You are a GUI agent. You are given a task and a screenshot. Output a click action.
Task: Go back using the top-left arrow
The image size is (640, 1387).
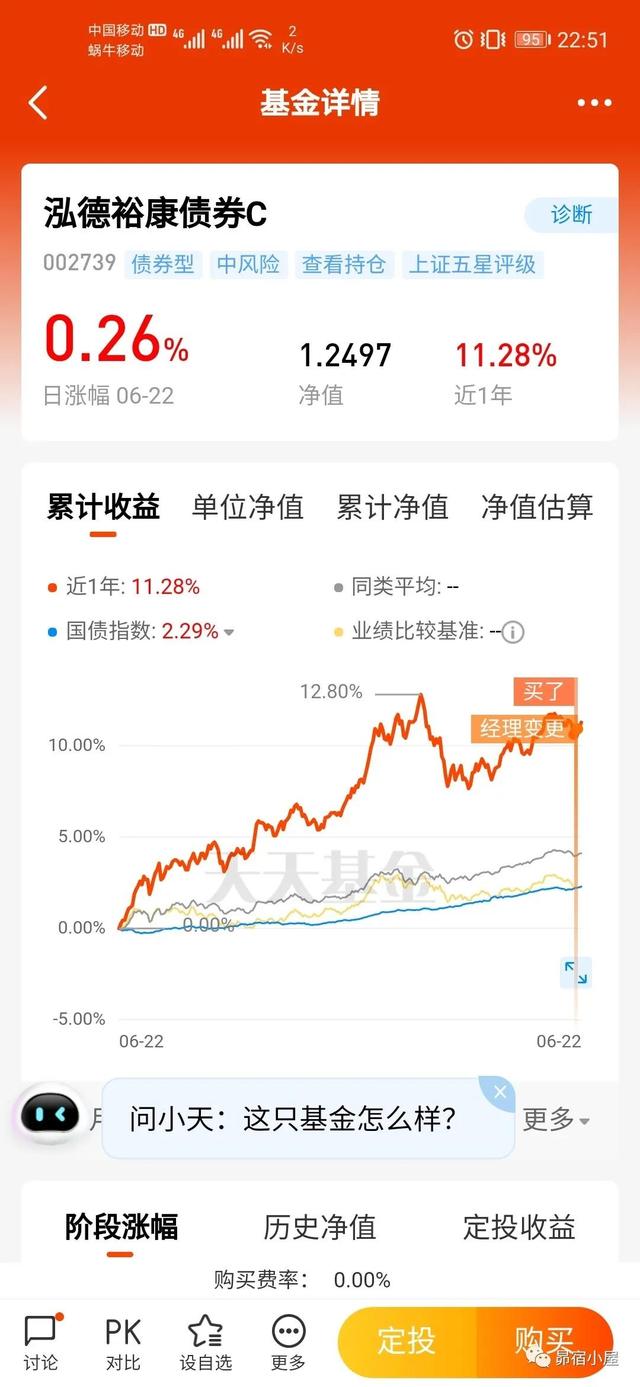coord(38,102)
